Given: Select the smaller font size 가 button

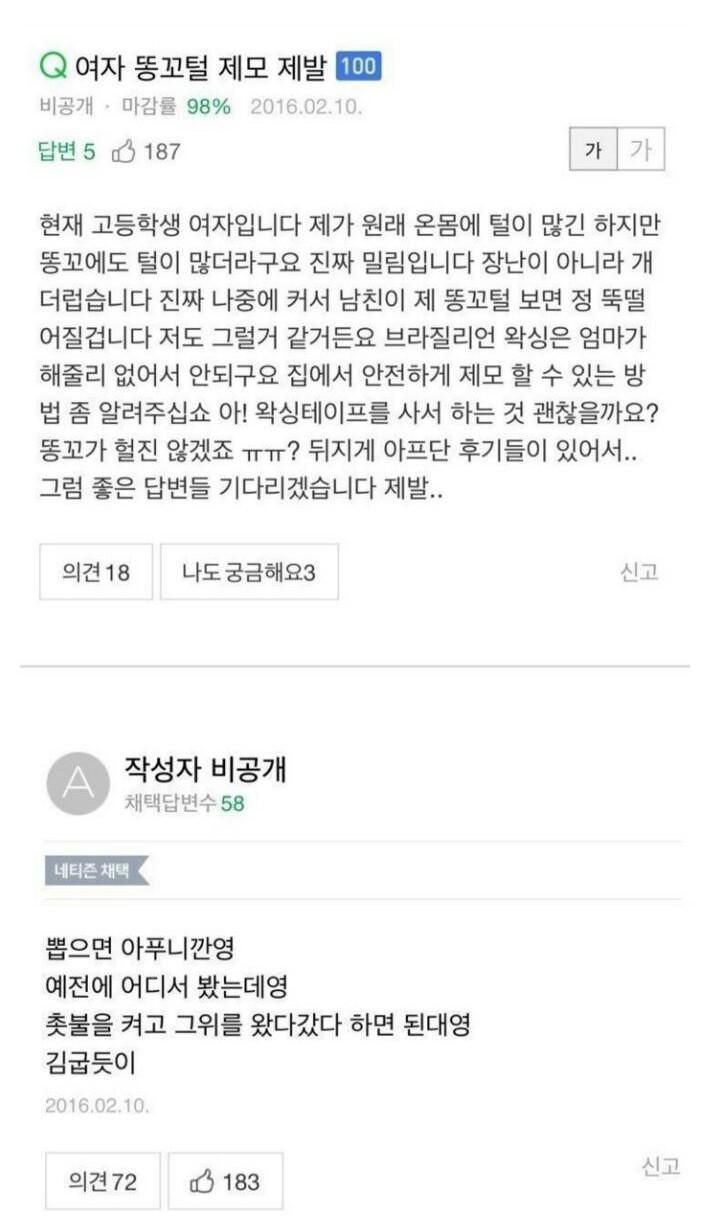Looking at the screenshot, I should 593,151.
